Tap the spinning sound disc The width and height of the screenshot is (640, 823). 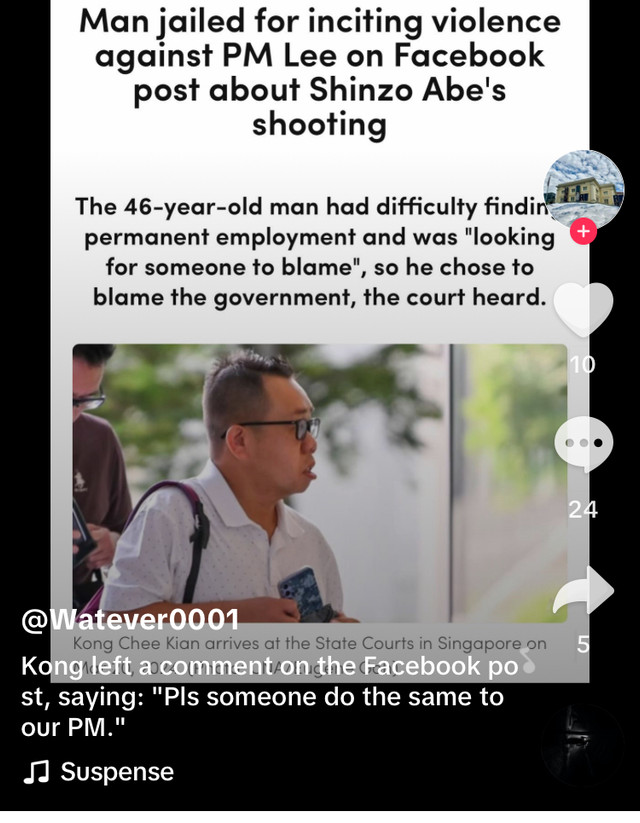coord(583,745)
